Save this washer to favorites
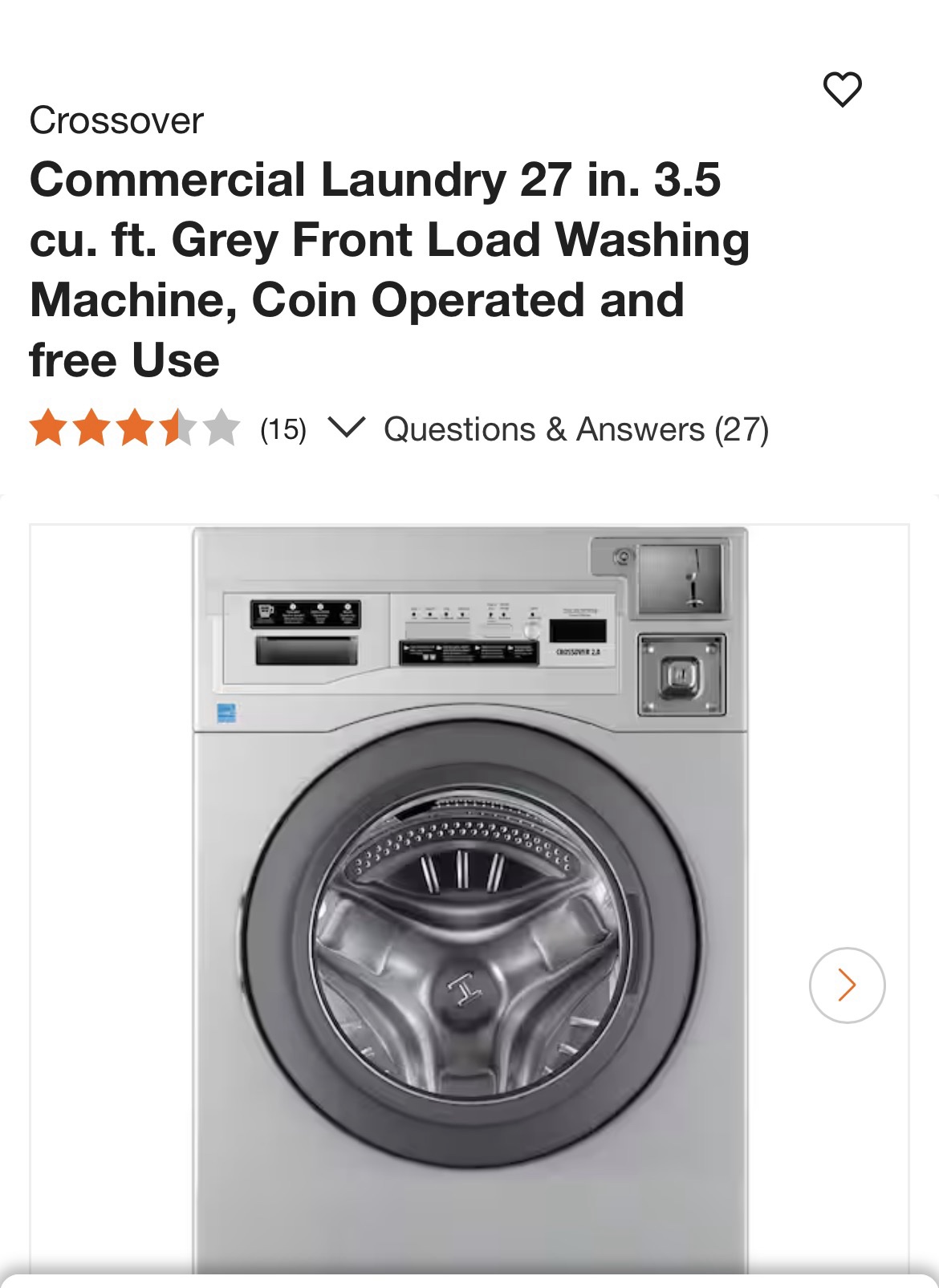The width and height of the screenshot is (939, 1288). pyautogui.click(x=842, y=89)
